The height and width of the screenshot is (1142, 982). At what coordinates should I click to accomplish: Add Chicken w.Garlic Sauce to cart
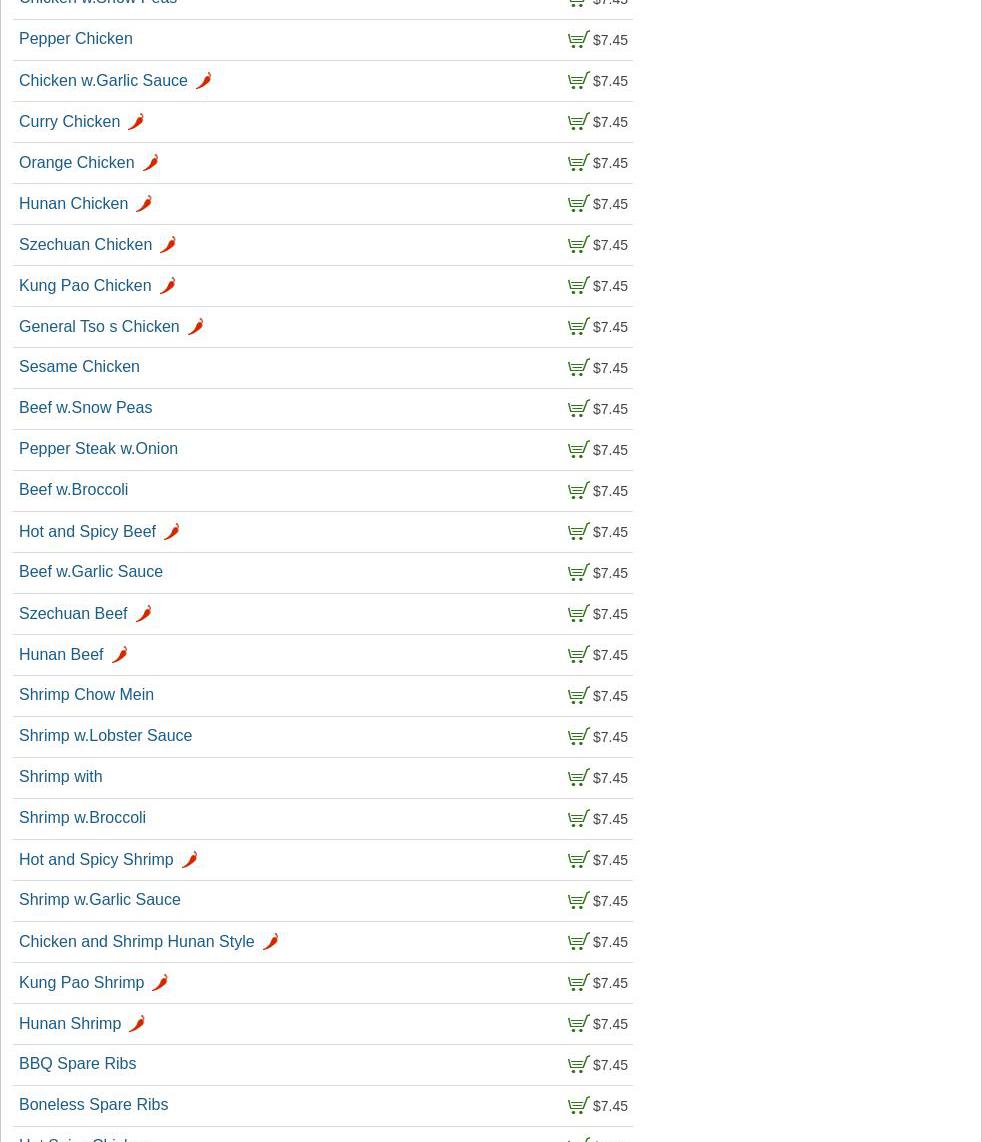coord(578,80)
